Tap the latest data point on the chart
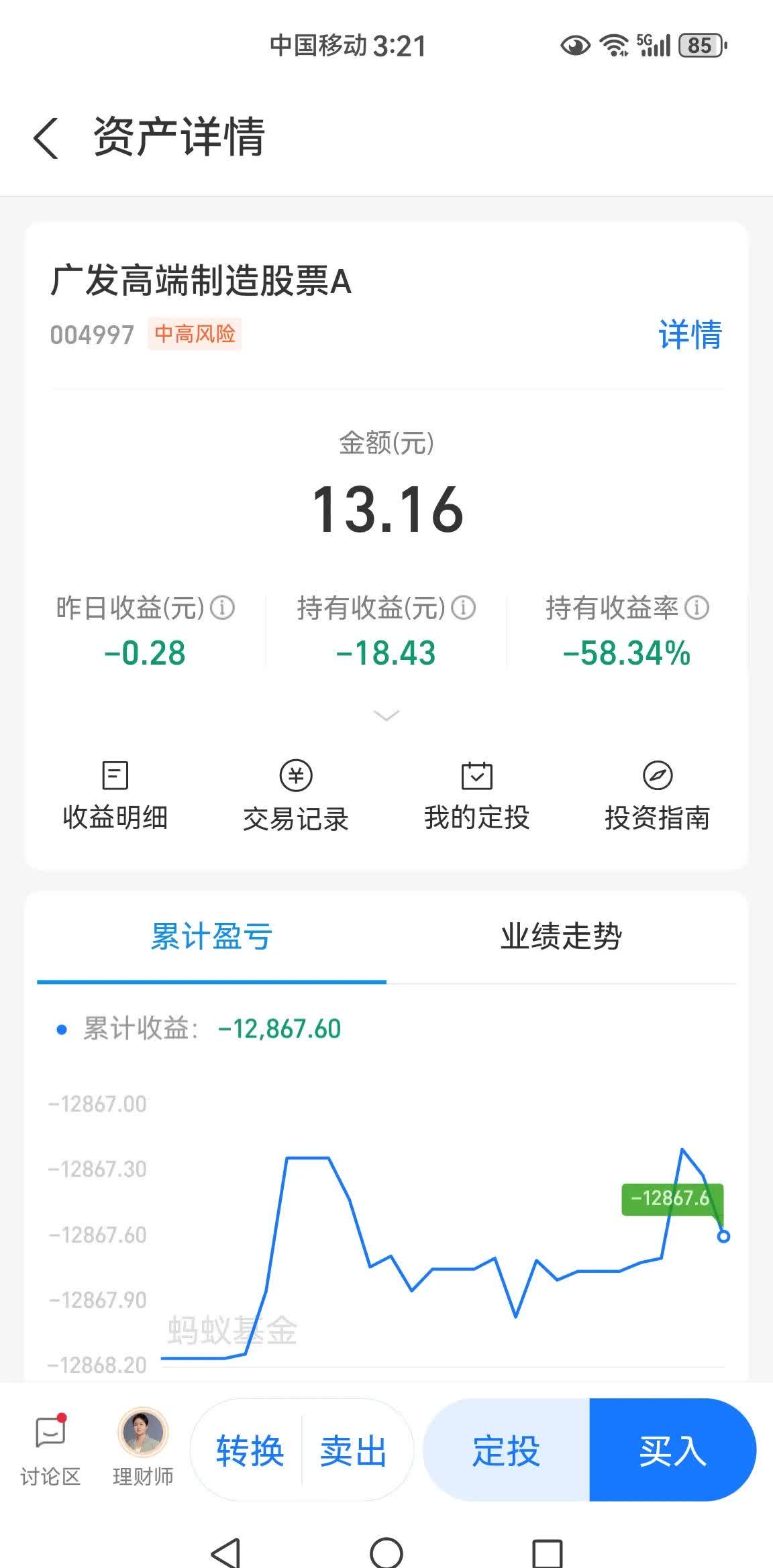Image resolution: width=773 pixels, height=1568 pixels. (x=723, y=1236)
